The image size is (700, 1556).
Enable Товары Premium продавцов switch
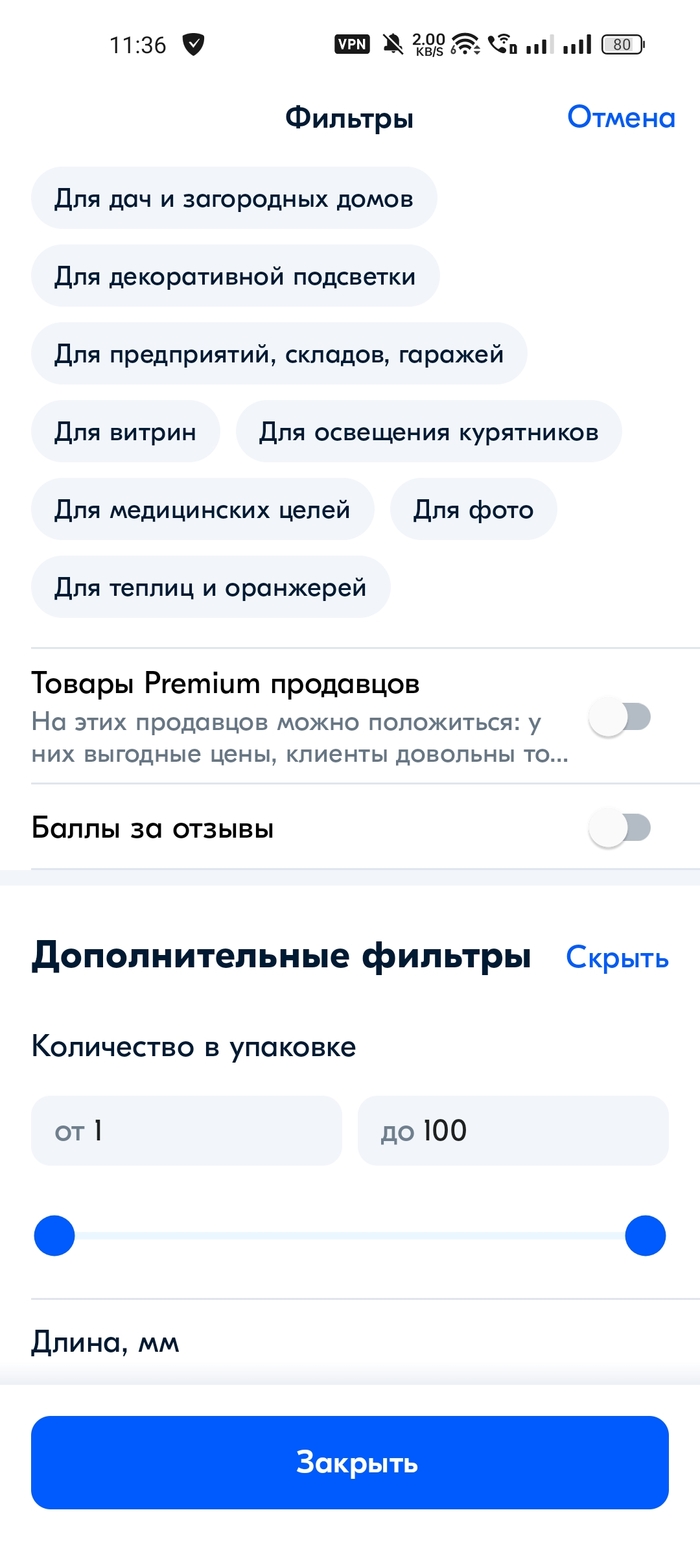click(621, 717)
